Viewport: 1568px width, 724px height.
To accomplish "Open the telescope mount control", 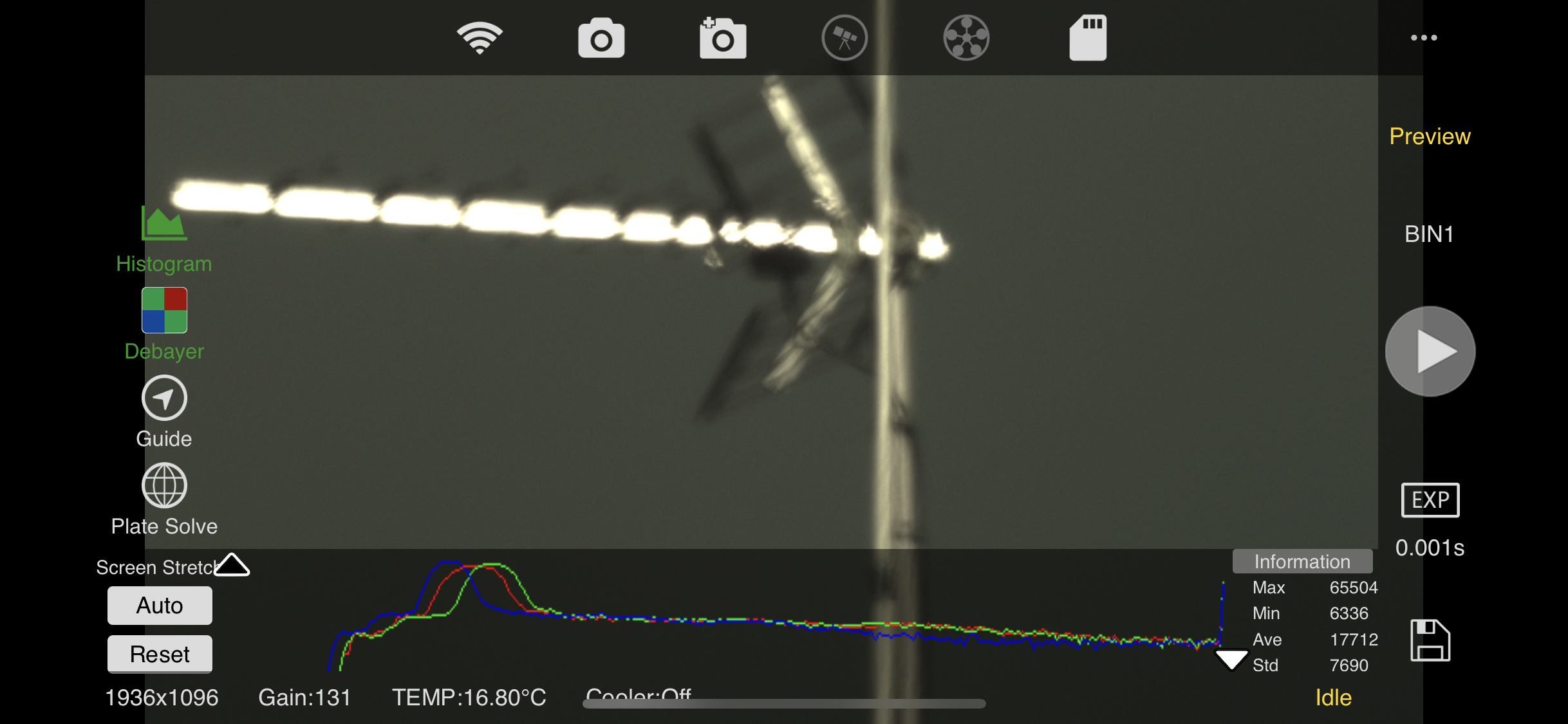I will coord(845,38).
